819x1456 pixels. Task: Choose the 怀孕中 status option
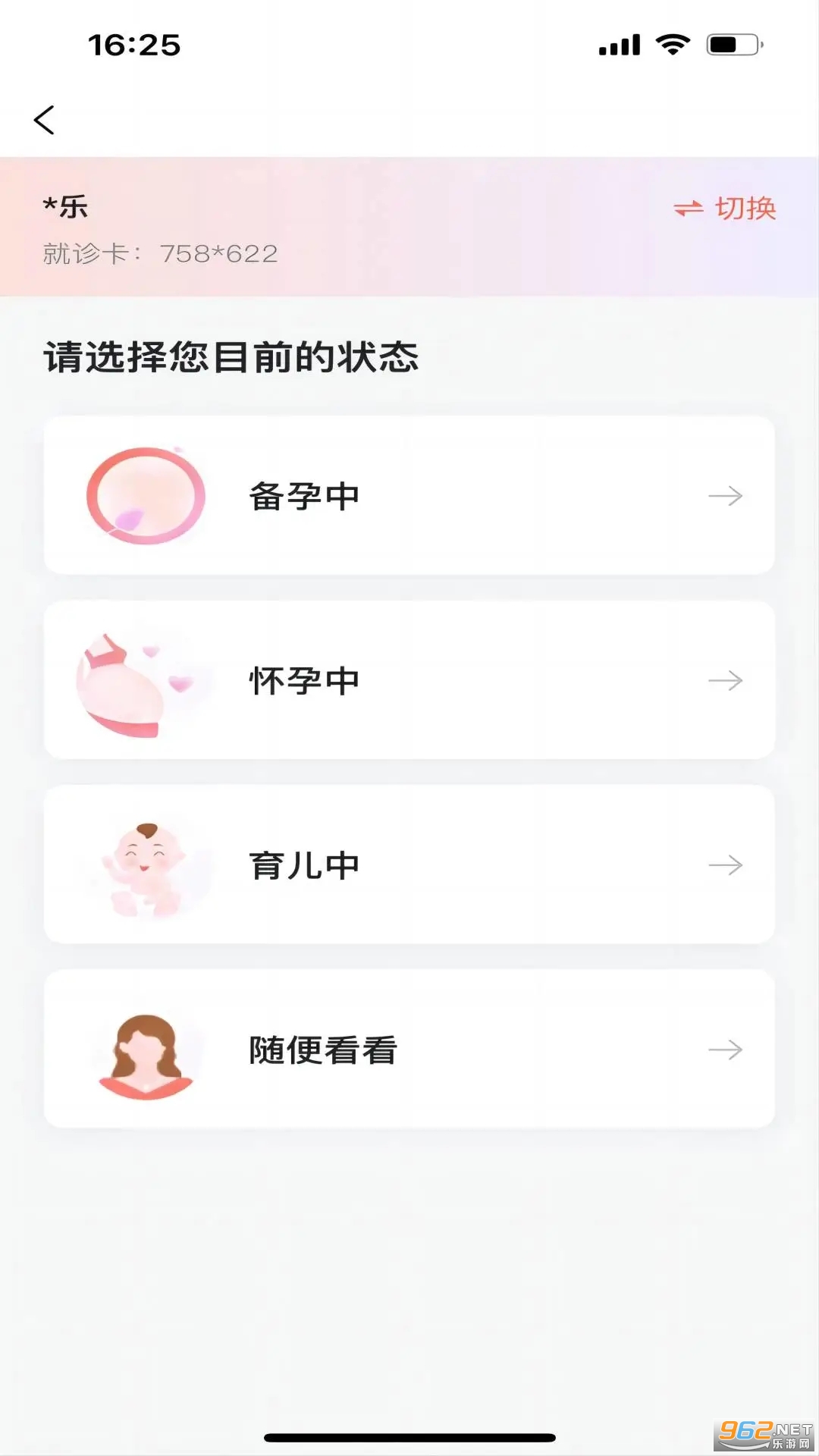tap(409, 680)
